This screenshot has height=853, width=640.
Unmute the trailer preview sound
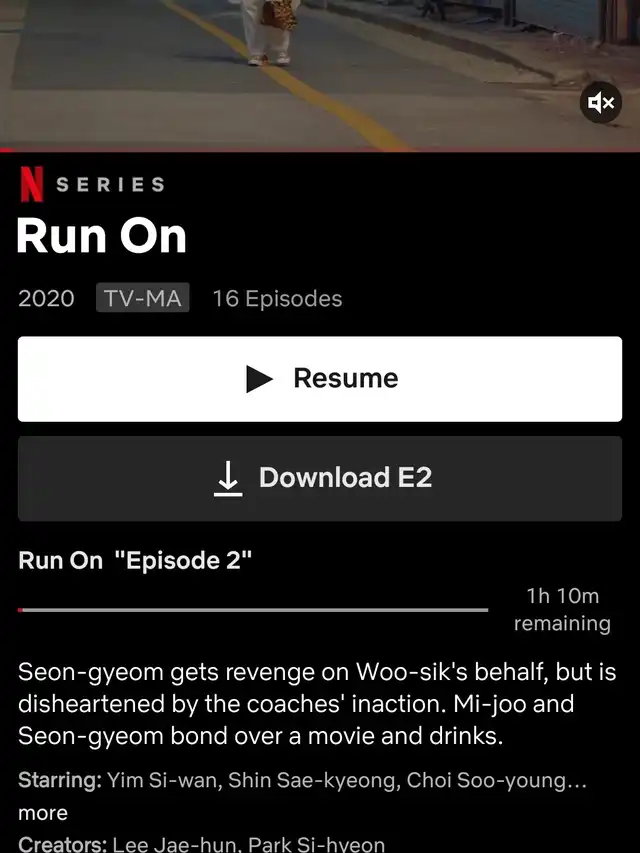coord(601,103)
